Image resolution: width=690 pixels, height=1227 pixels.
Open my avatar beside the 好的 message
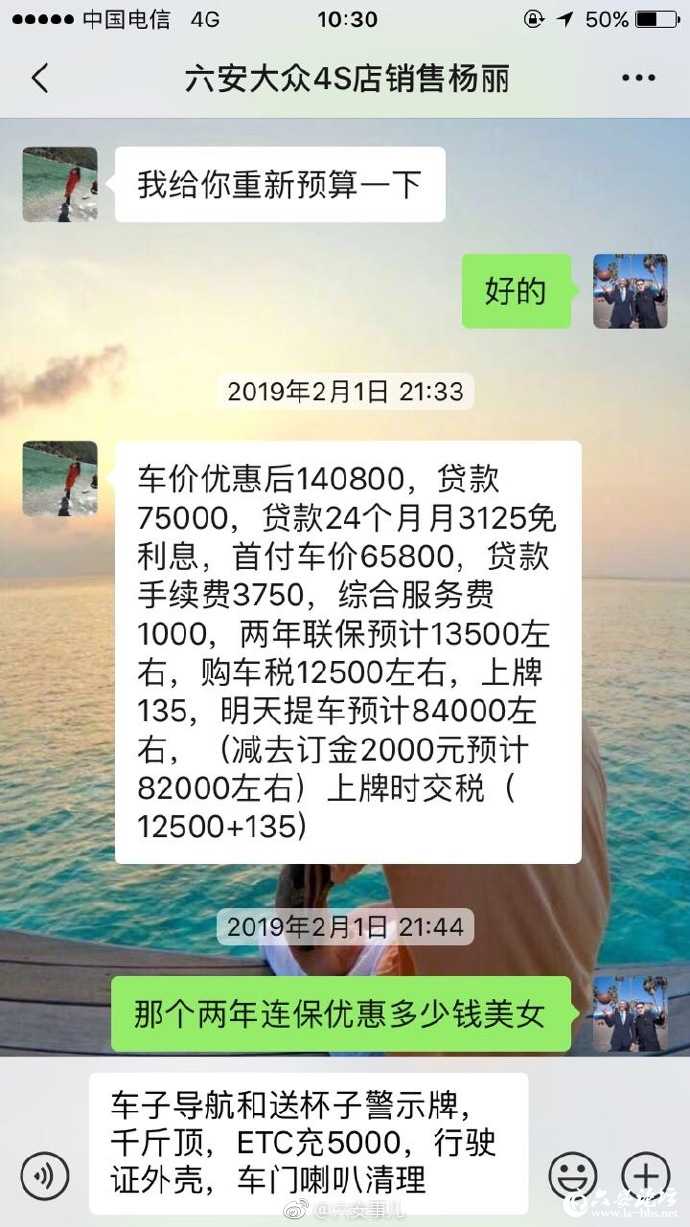[630, 291]
